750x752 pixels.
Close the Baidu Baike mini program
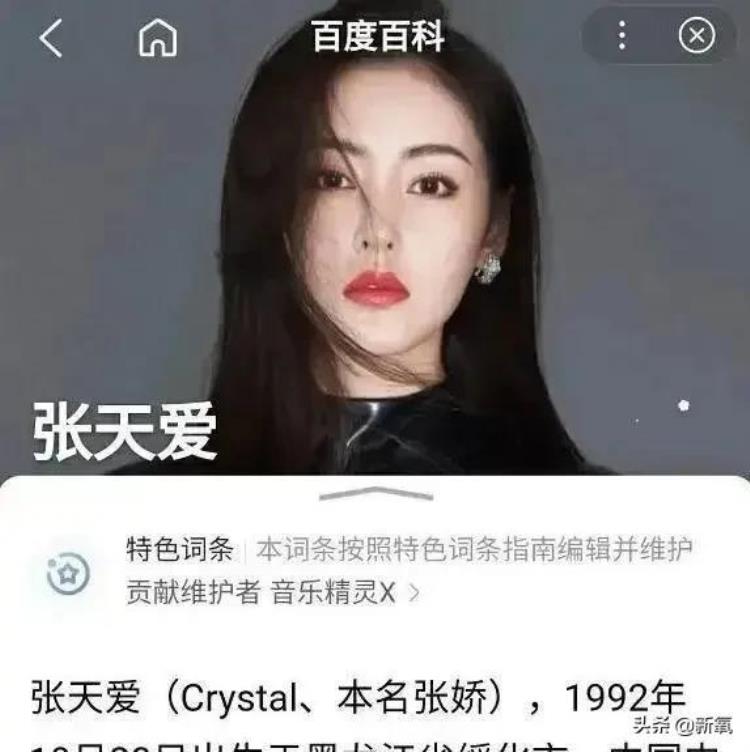click(697, 37)
